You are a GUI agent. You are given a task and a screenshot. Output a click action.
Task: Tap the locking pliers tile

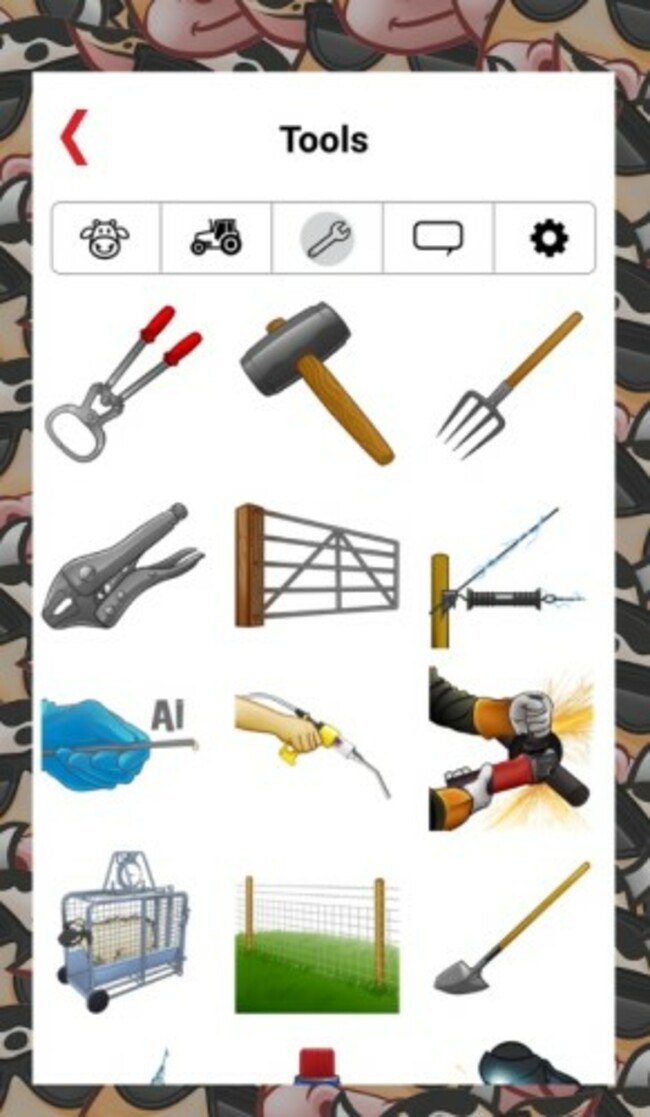point(122,566)
